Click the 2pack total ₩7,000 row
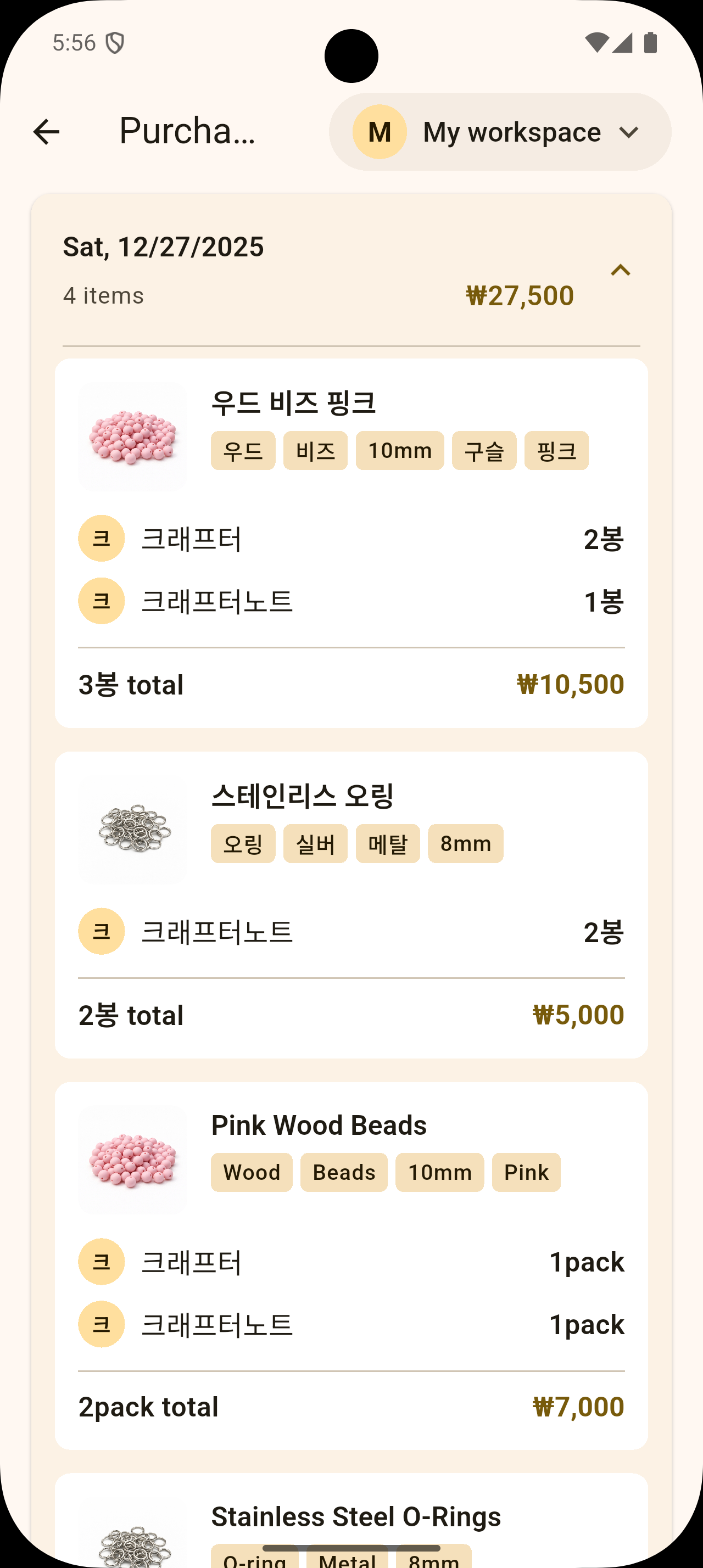The width and height of the screenshot is (703, 1568). tap(351, 1406)
